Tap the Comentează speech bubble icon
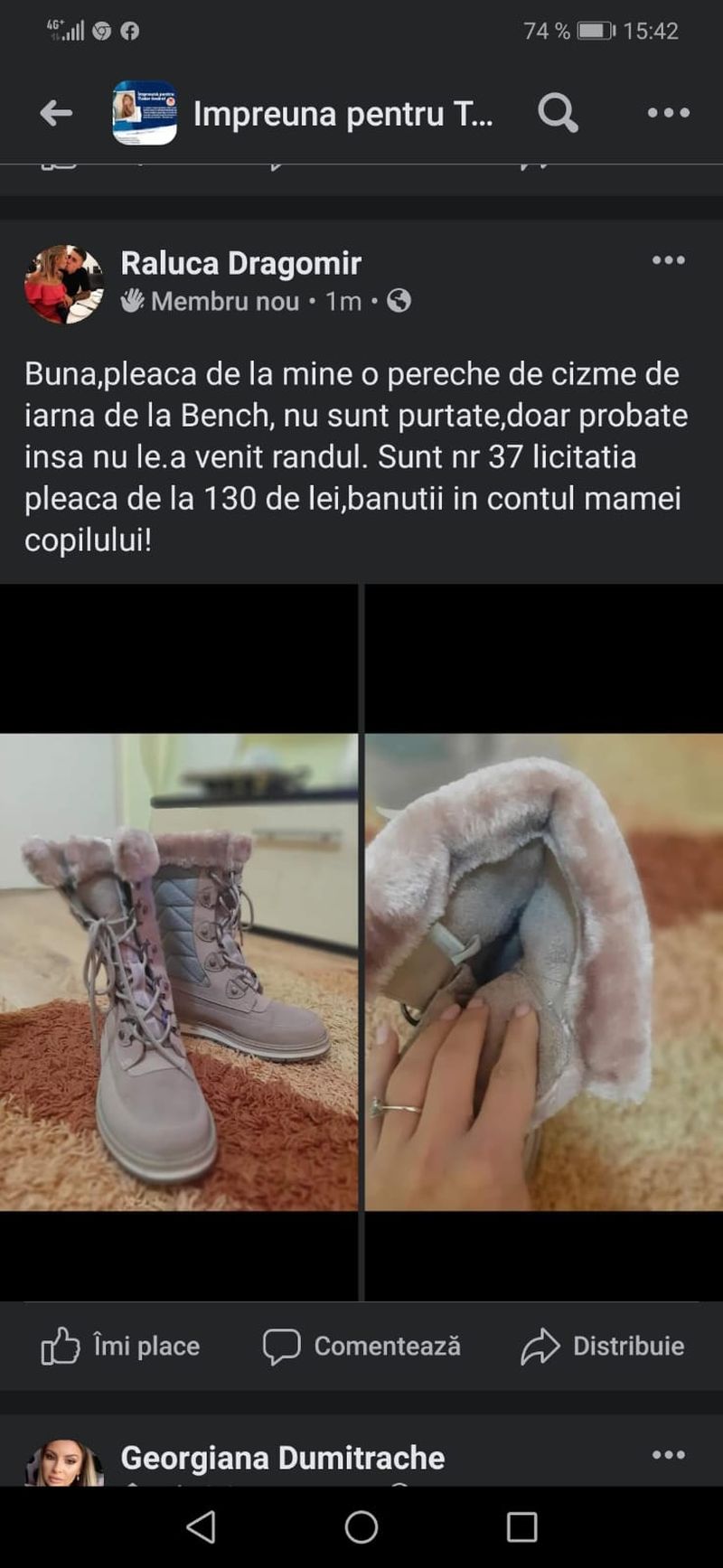Viewport: 723px width, 1568px height. click(x=282, y=1346)
